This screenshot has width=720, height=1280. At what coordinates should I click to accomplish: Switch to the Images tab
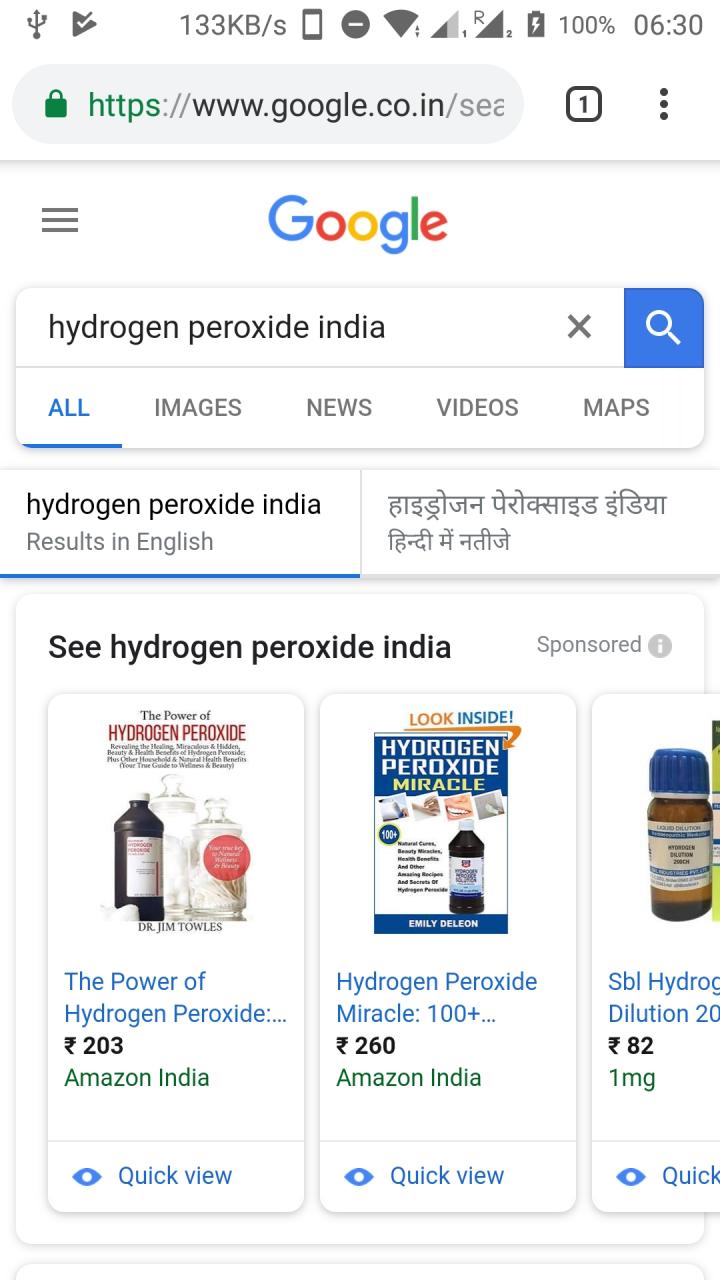click(x=198, y=408)
